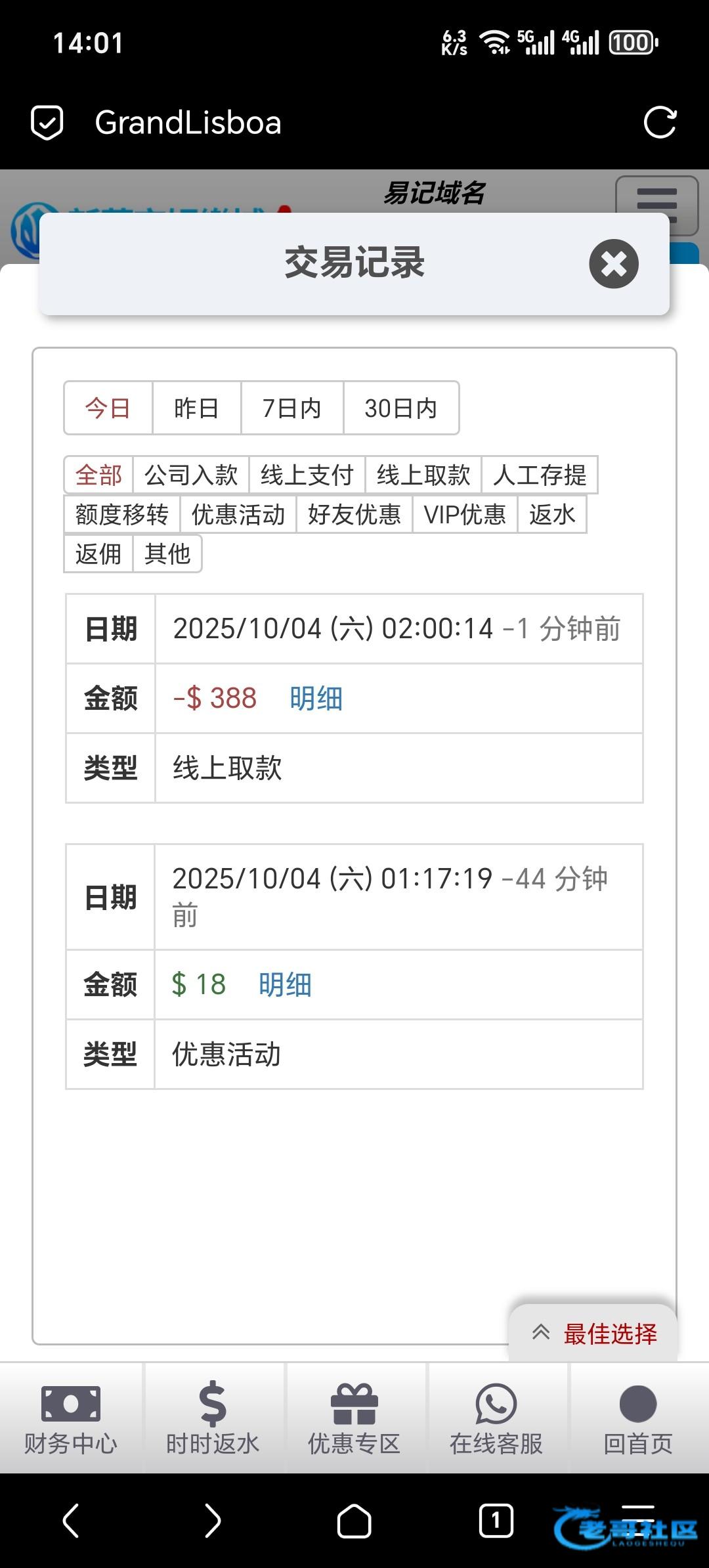The height and width of the screenshot is (1568, 709).
Task: Reload the page with refresh icon
Action: 659,123
